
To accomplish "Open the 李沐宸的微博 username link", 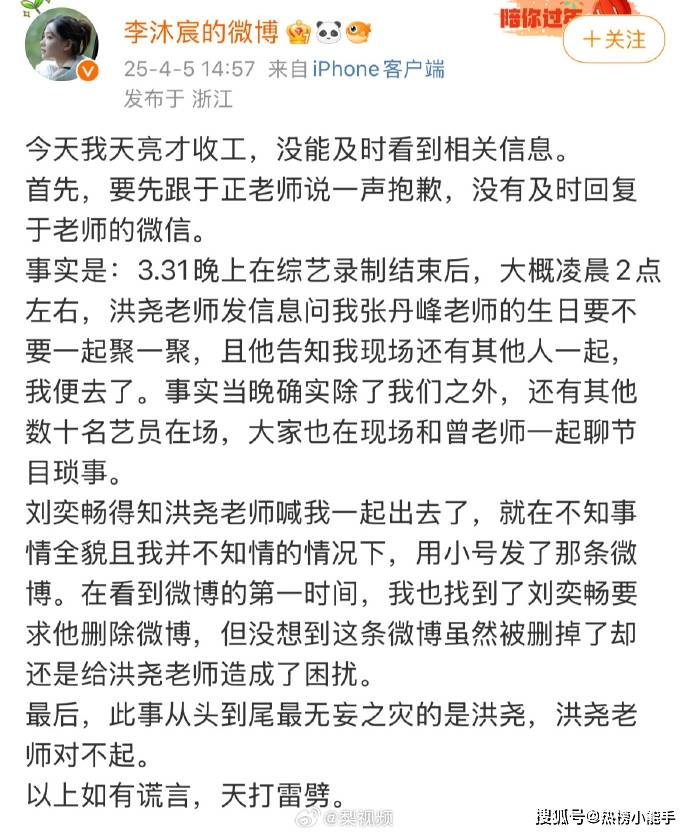I will (201, 31).
